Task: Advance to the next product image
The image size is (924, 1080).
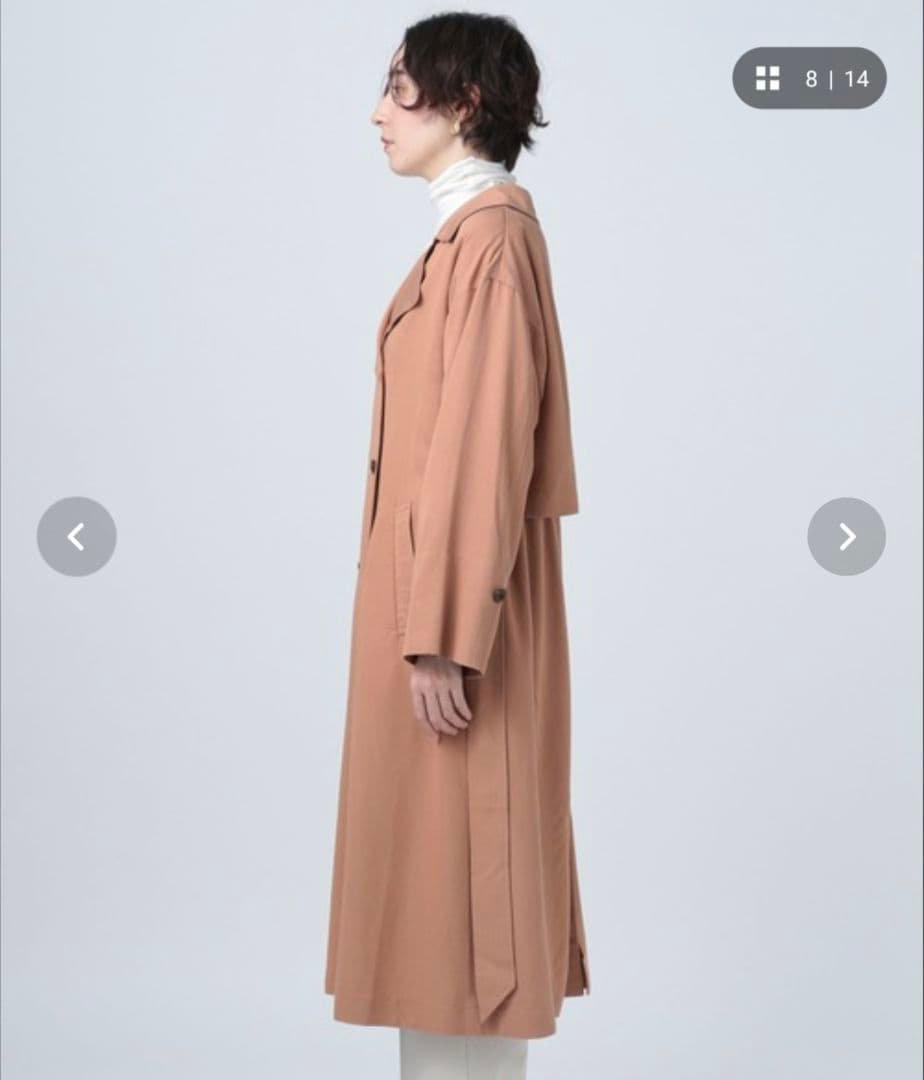Action: coord(846,537)
